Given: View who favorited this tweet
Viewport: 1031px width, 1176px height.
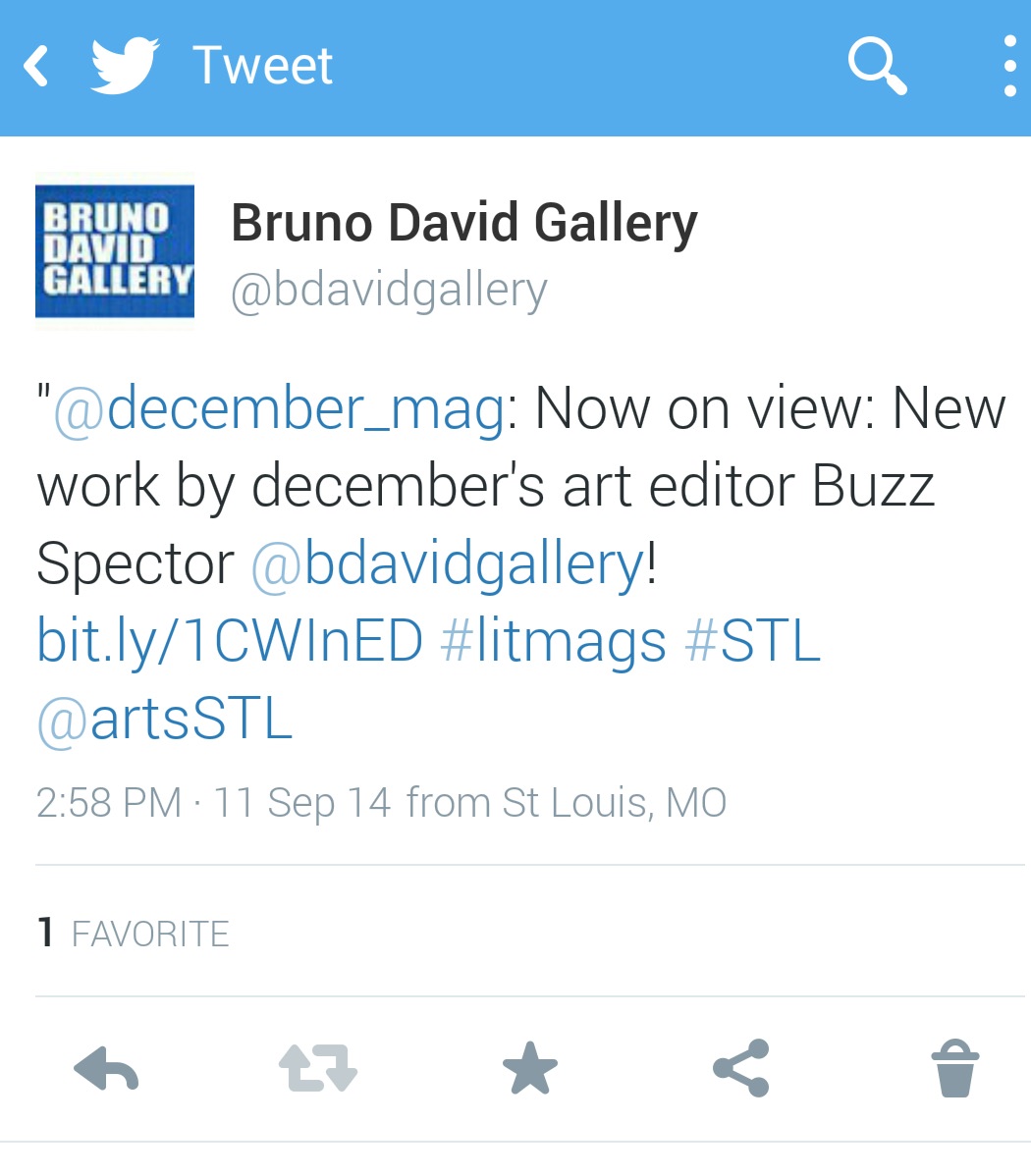Looking at the screenshot, I should (x=134, y=933).
